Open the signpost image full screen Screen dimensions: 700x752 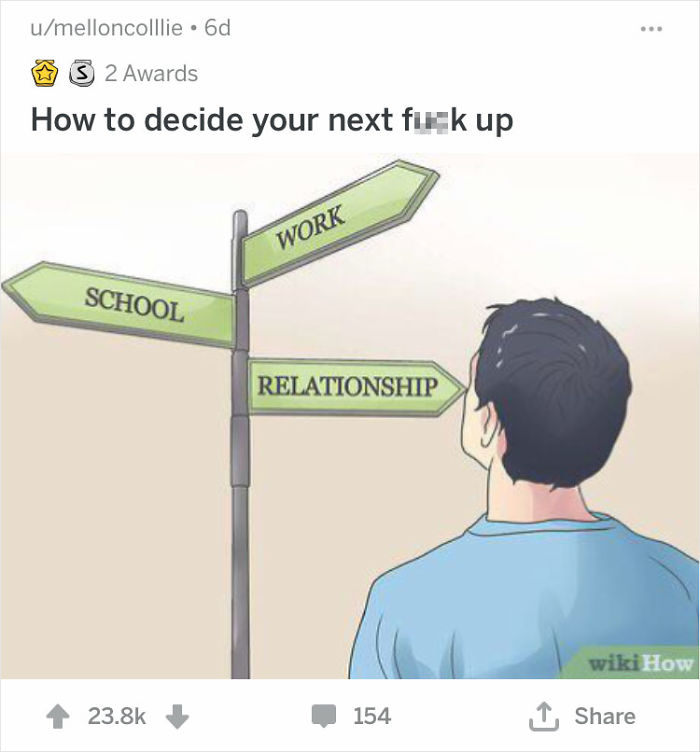tap(350, 416)
